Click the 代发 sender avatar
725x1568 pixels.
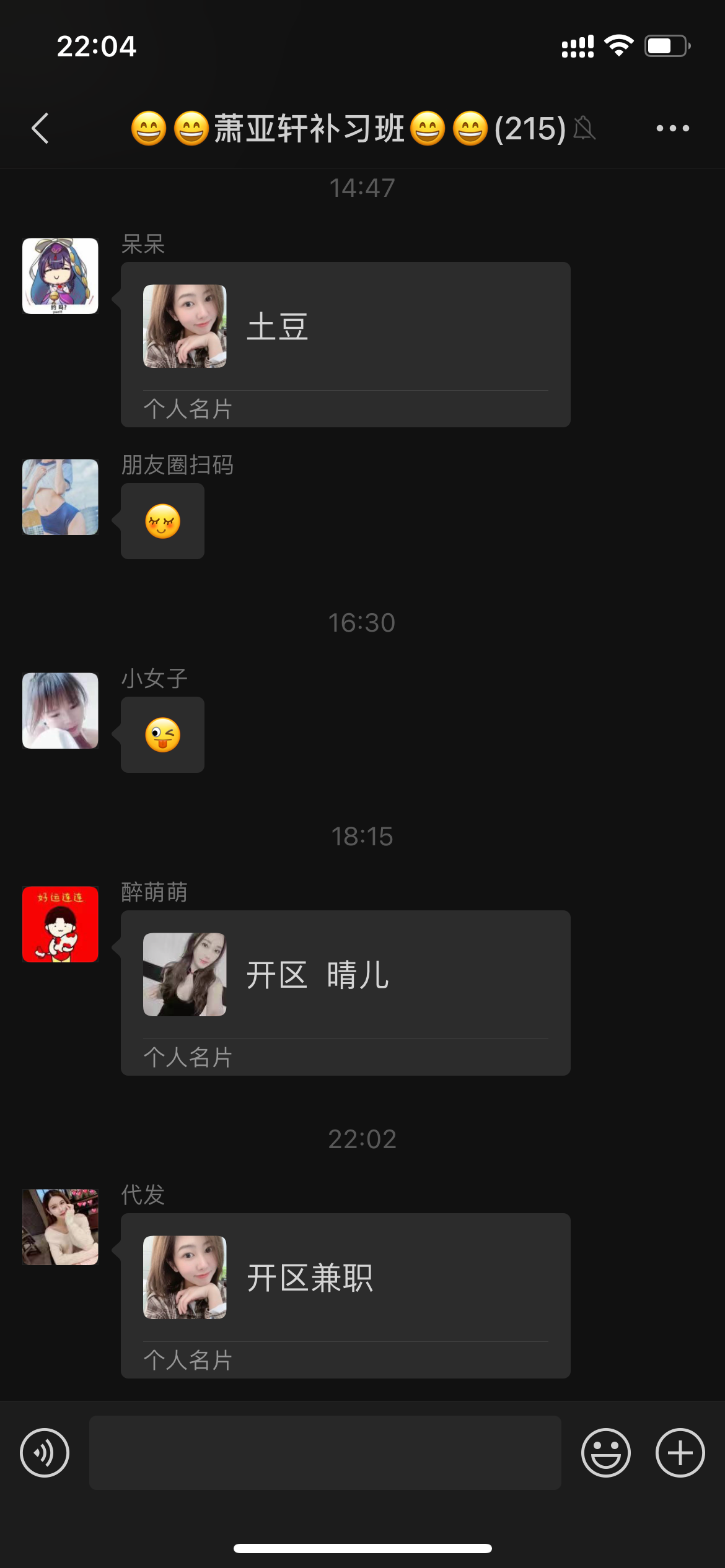pos(59,1226)
